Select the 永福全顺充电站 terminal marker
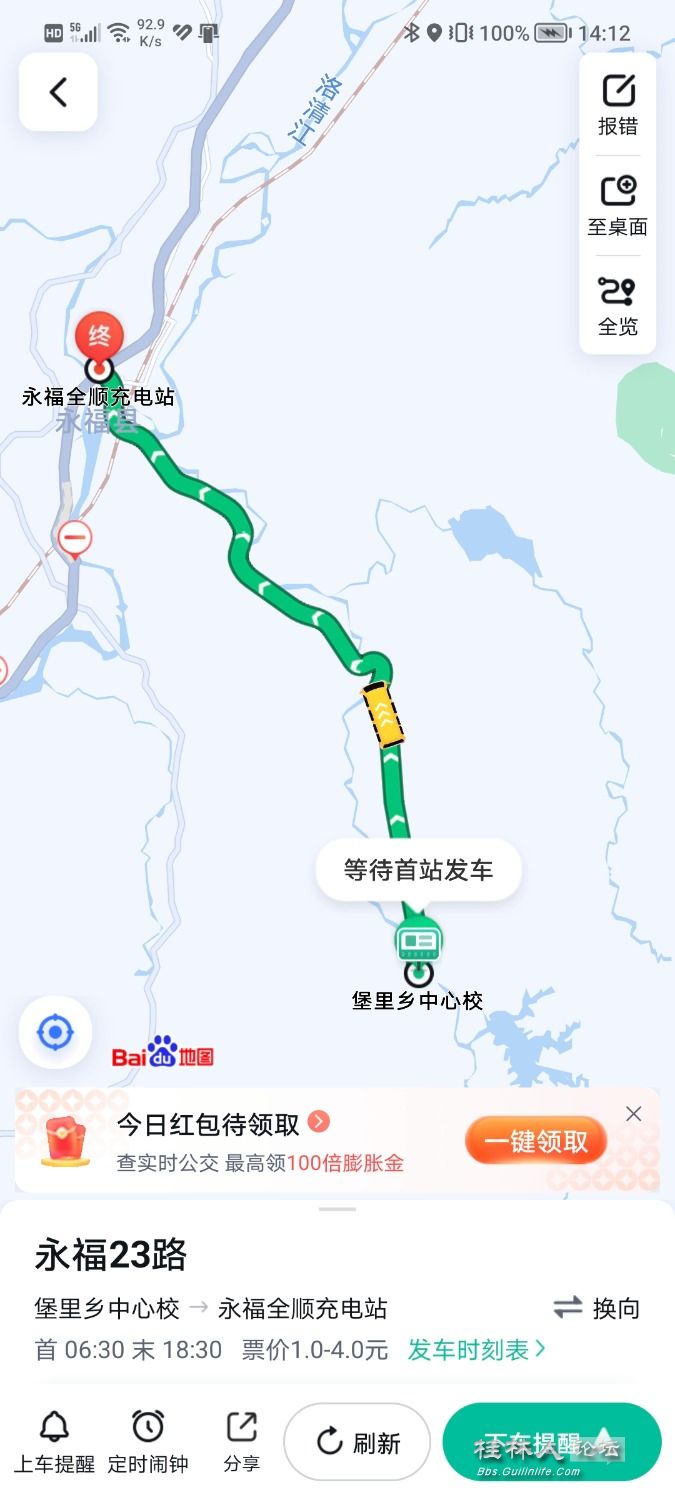This screenshot has width=675, height=1500. [99, 367]
